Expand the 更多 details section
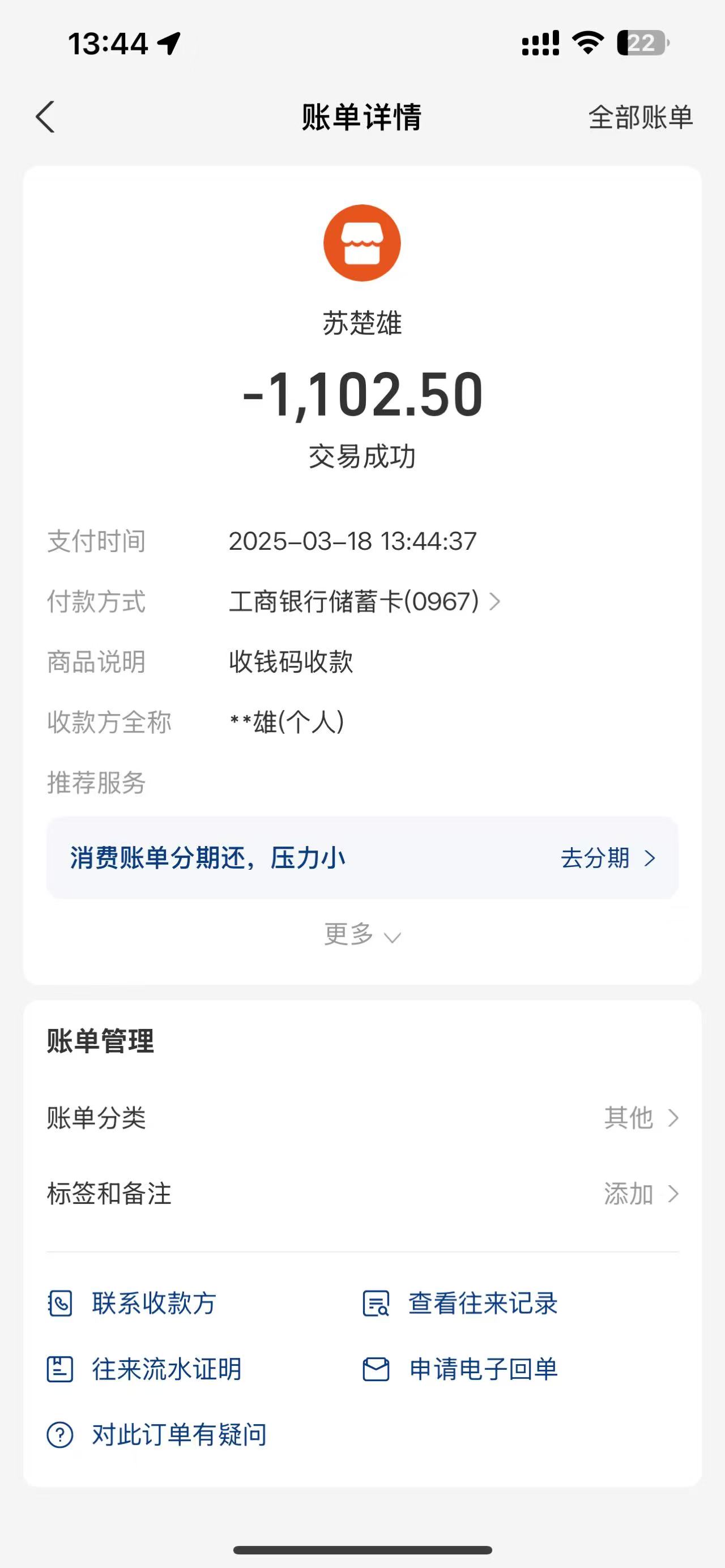The width and height of the screenshot is (725, 1568). tap(361, 934)
